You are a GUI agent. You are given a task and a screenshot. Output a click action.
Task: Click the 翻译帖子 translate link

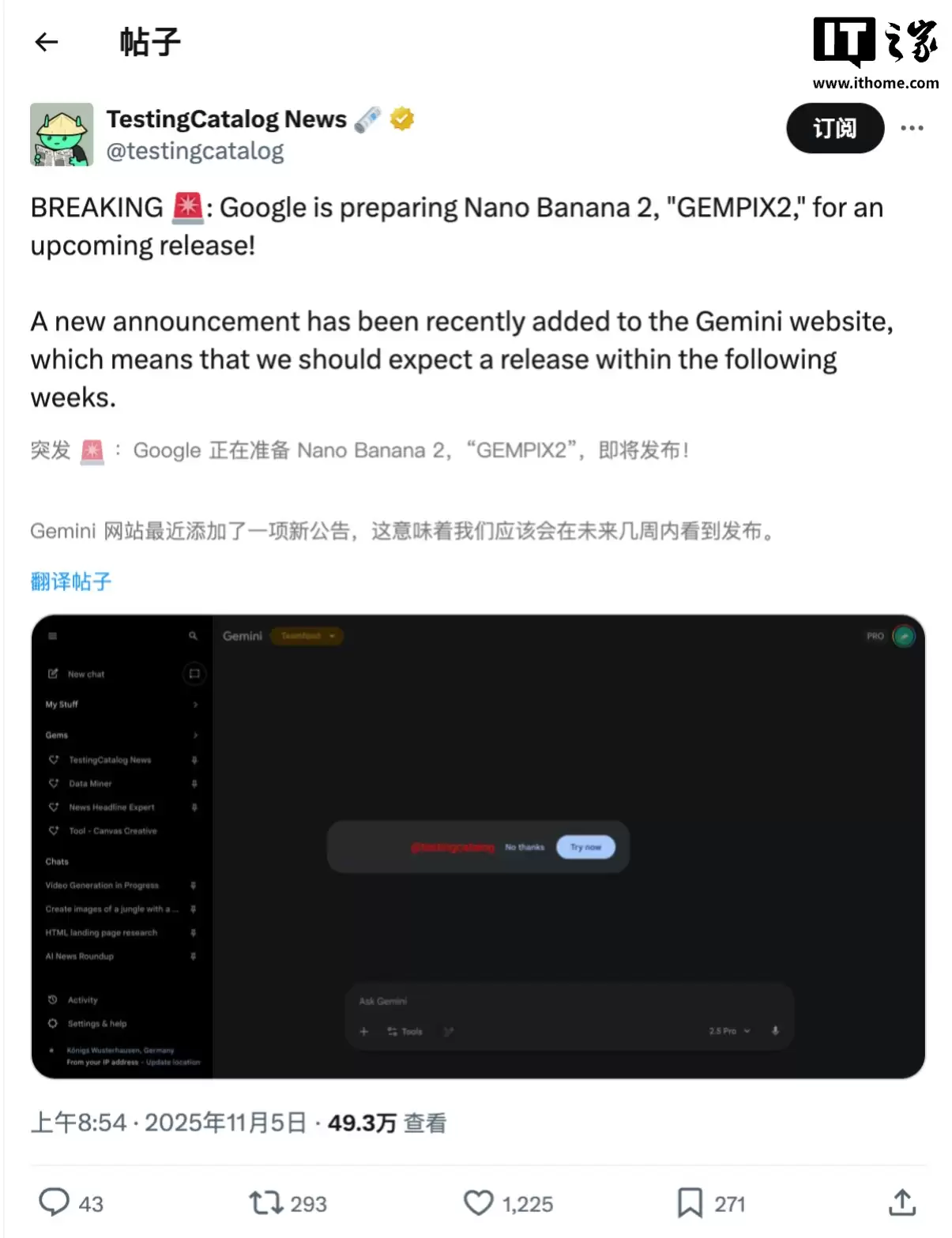coord(70,581)
